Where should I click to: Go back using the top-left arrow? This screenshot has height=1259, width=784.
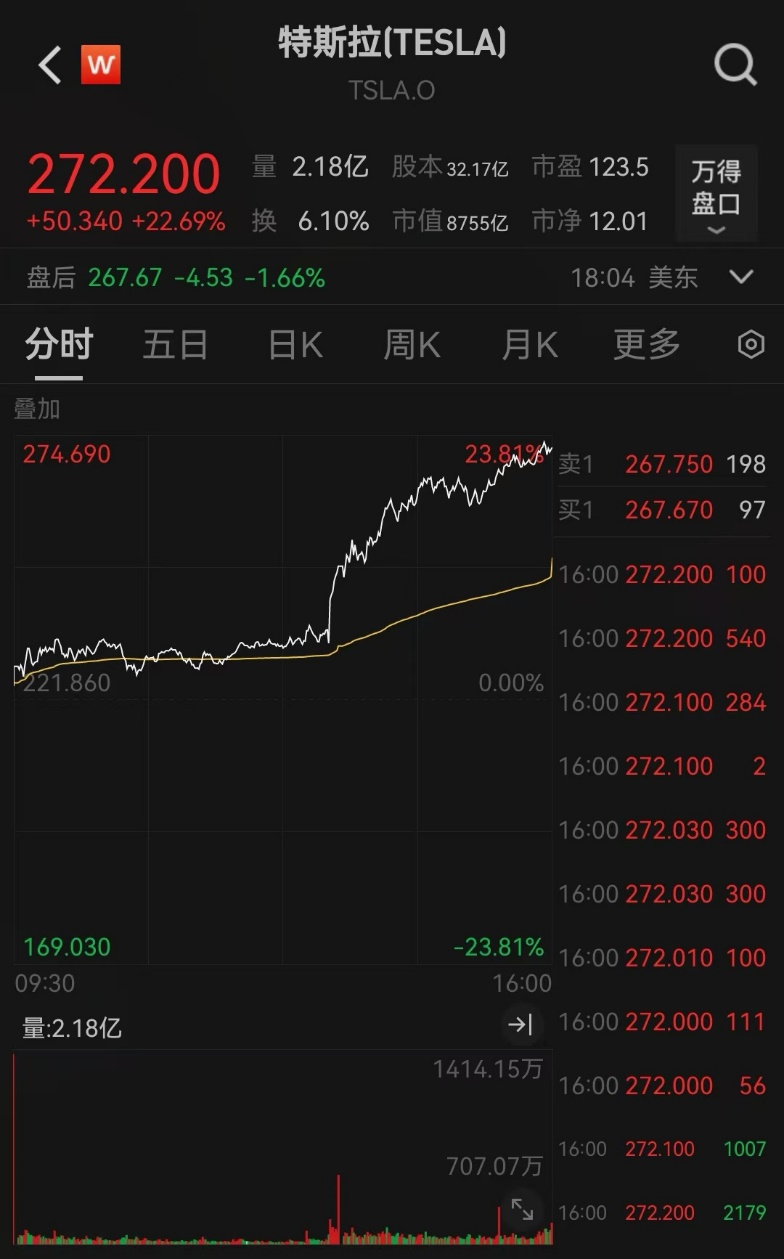(50, 66)
